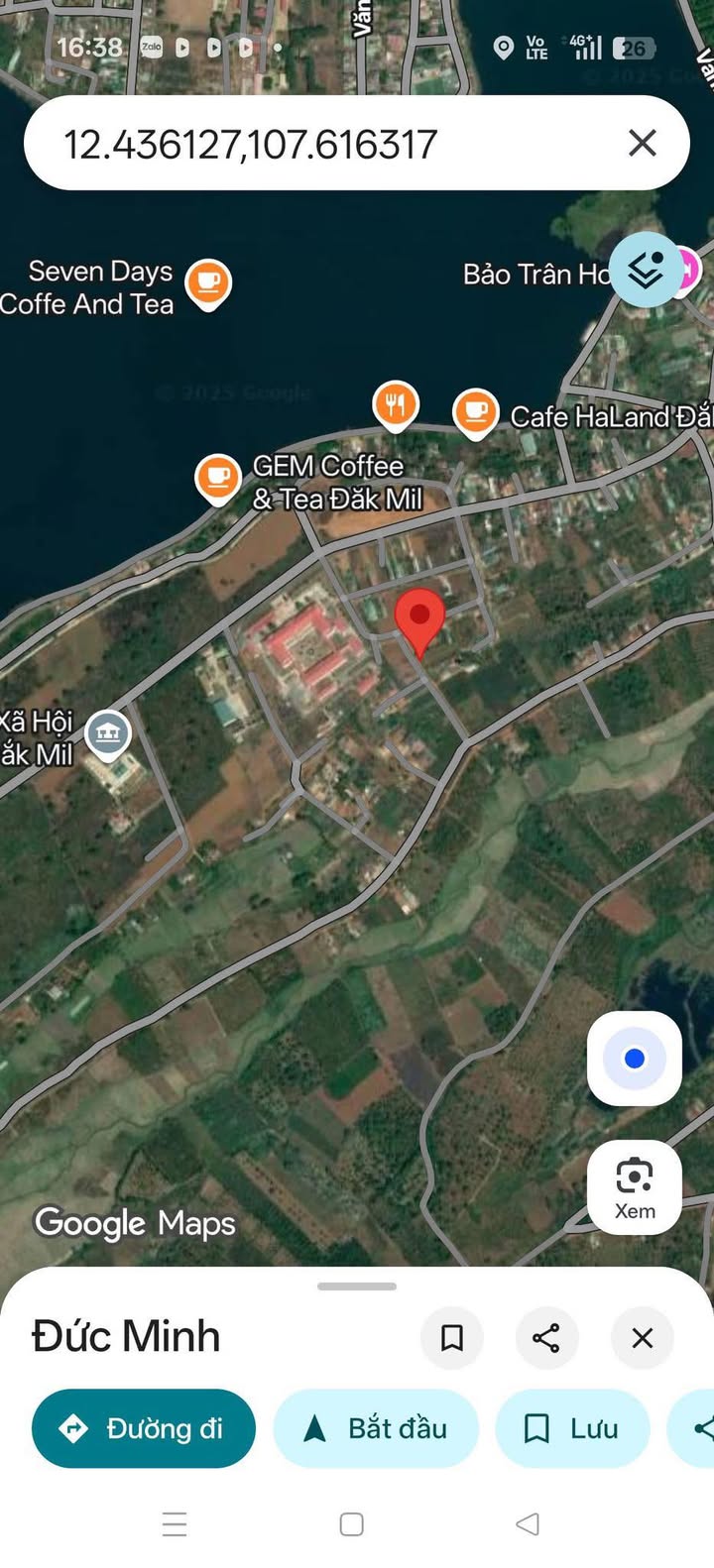Open Cafe HaLand marker on the map
This screenshot has height=1568, width=714.
tap(476, 414)
